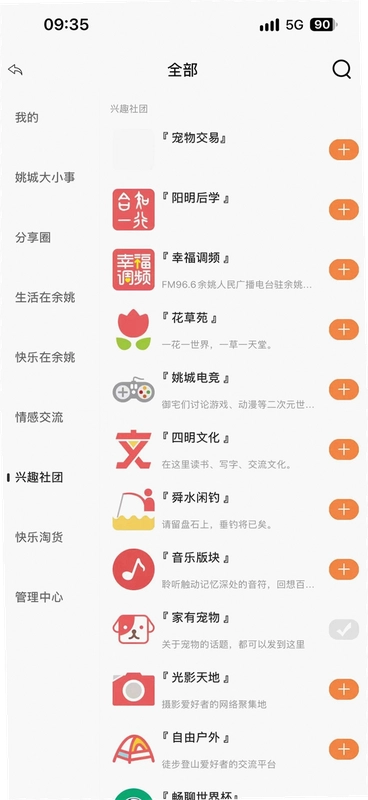Viewport: 368px width, 800px height.
Task: Select 快乐在余姚 in the sidebar
Action: click(x=45, y=358)
